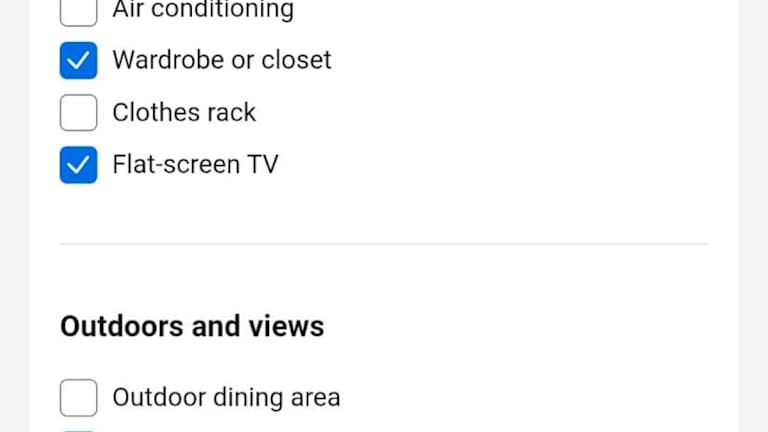Uncheck Flat-screen TV amenity
Screen dimensions: 768x432
tap(78, 164)
